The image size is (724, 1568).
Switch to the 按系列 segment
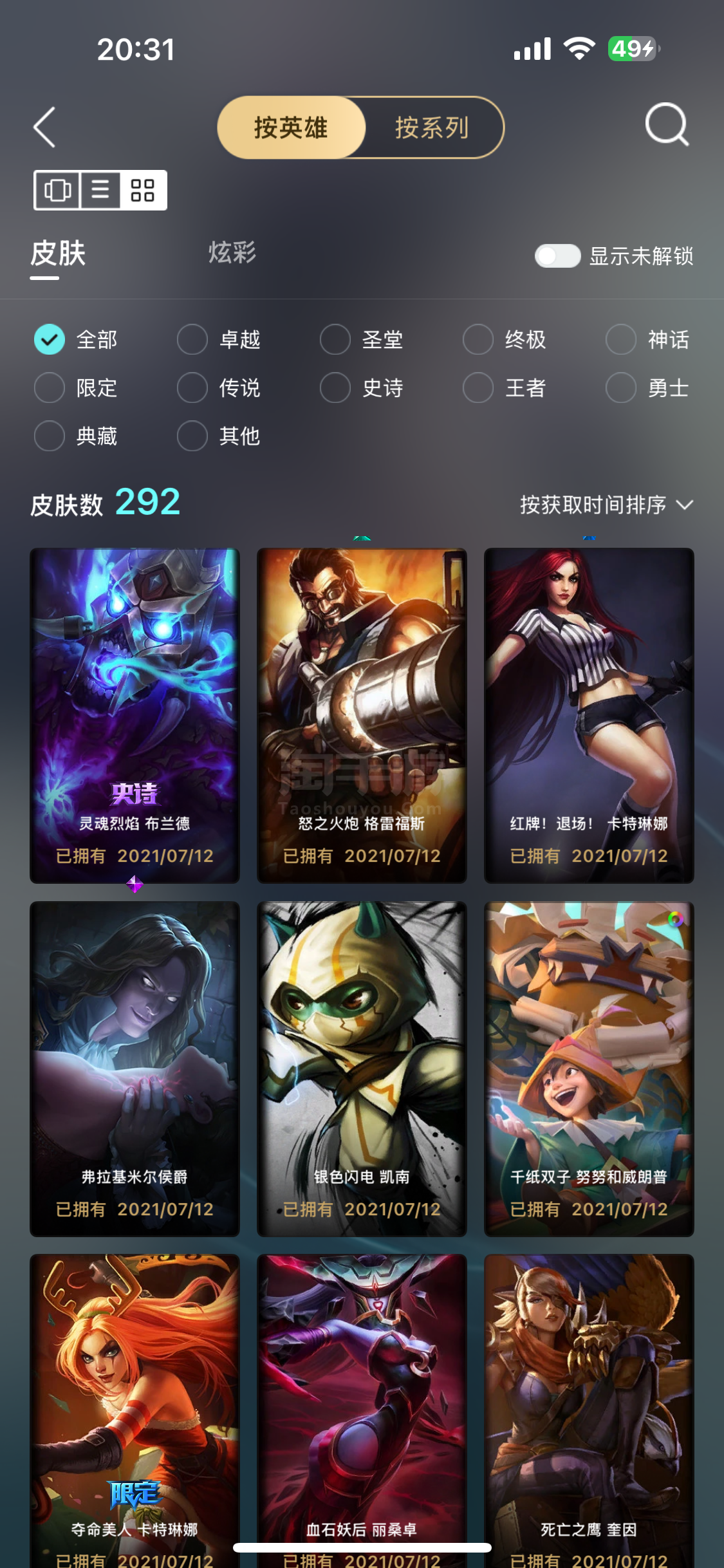pos(432,127)
